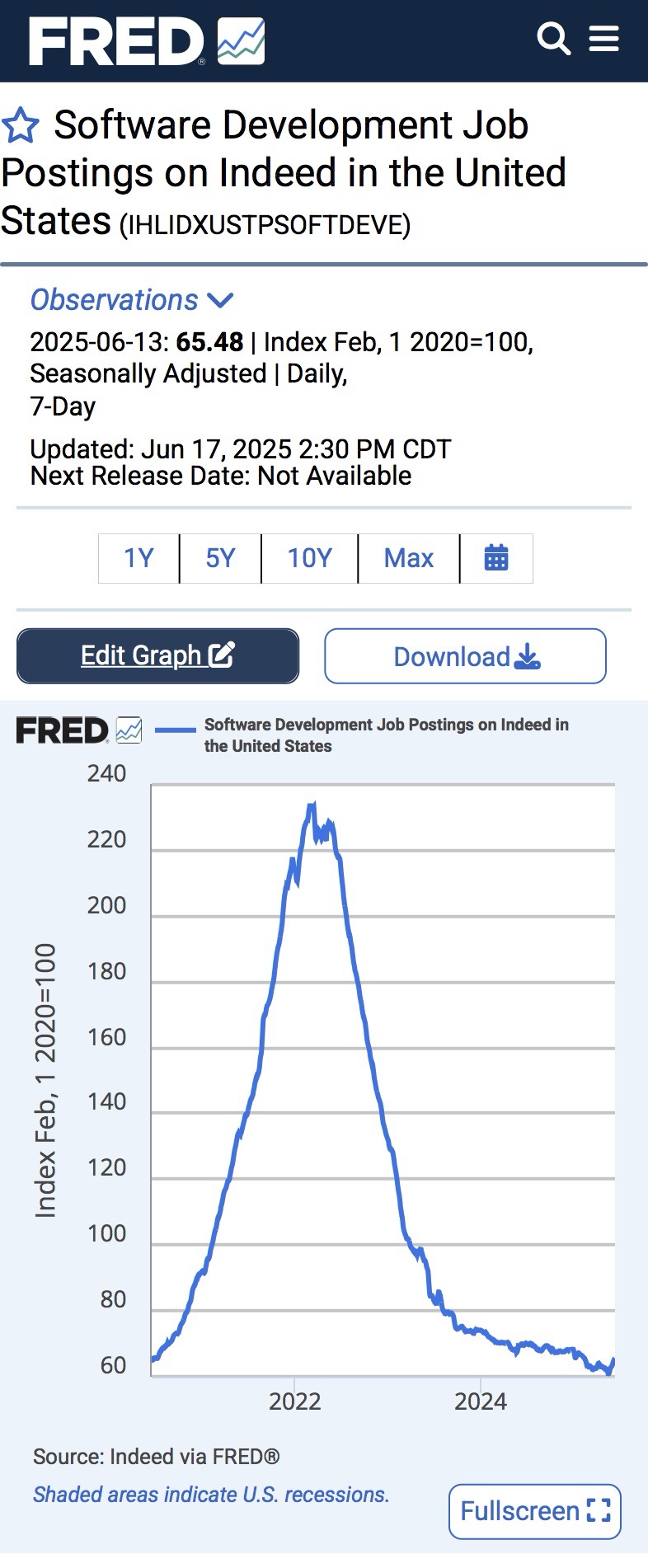Viewport: 648px width, 1568px height.
Task: Tap the Edit Graph button
Action: [x=157, y=655]
